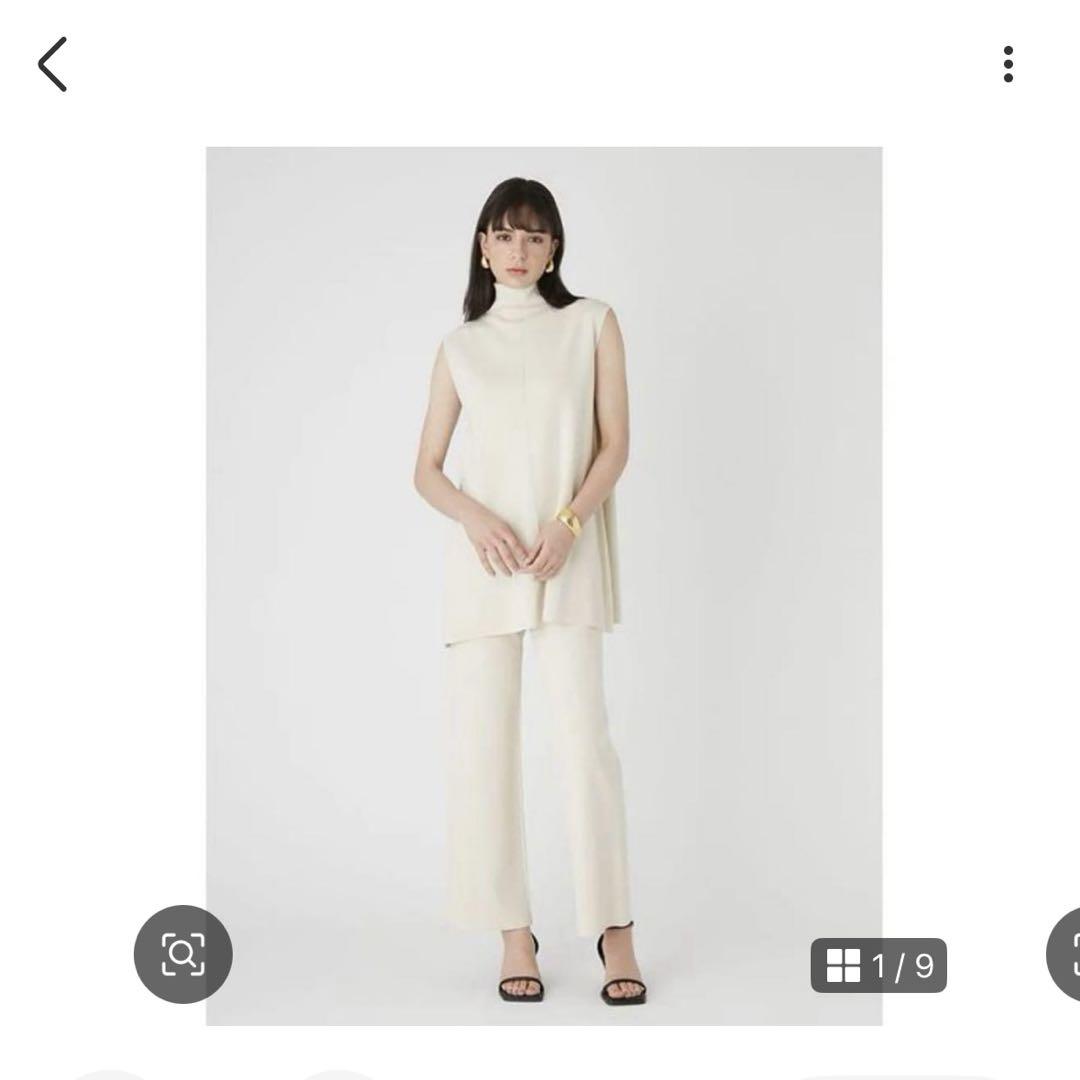1080x1080 pixels.
Task: Go back to previous screen
Action: click(53, 65)
